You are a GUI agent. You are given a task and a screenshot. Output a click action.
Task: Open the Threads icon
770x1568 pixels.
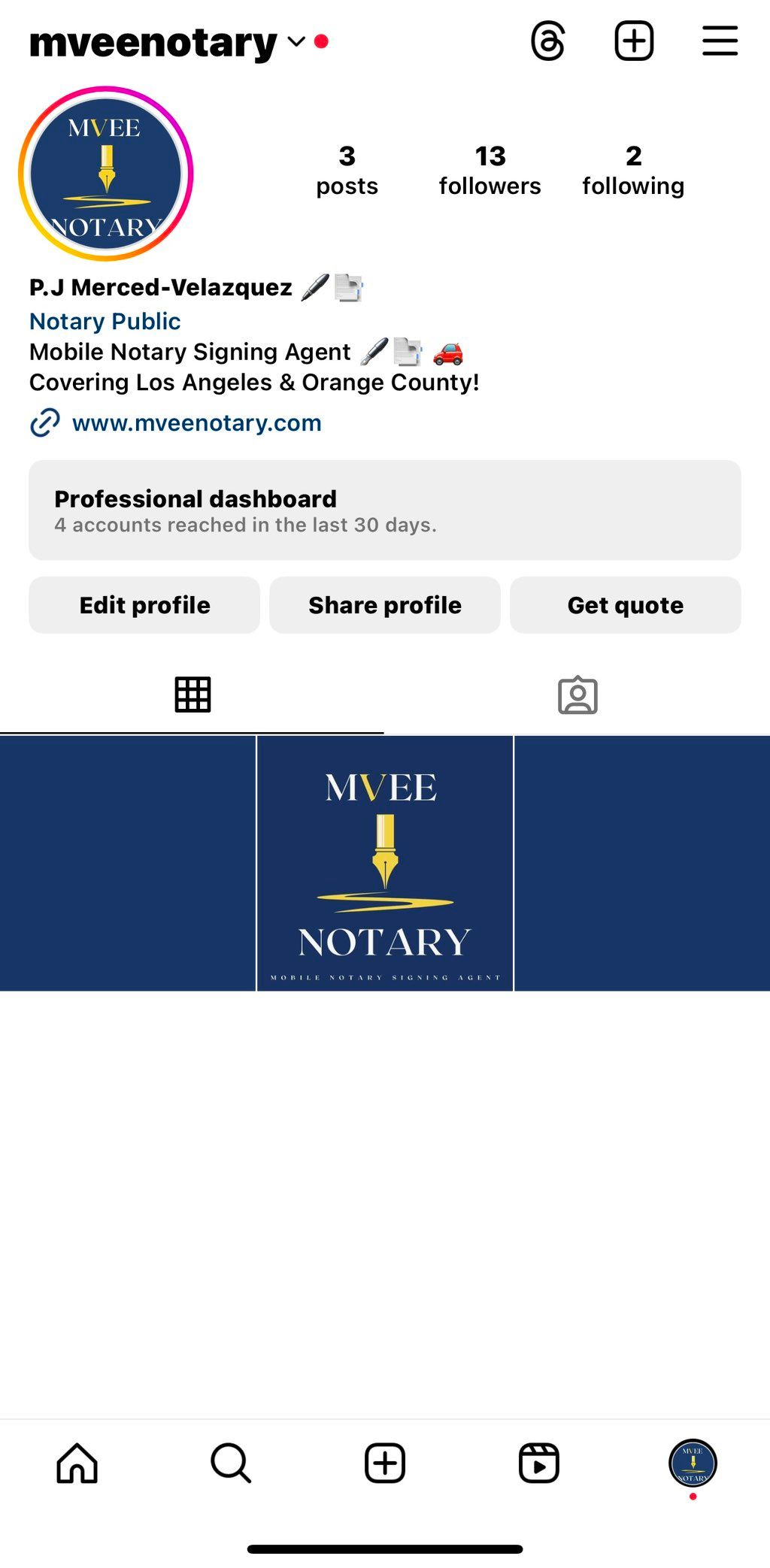547,41
